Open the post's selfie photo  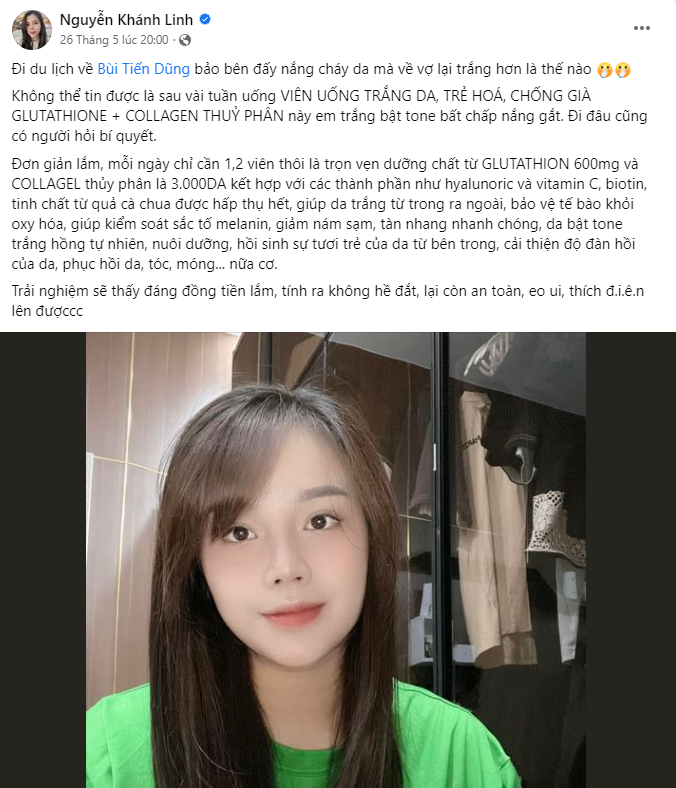(x=337, y=560)
